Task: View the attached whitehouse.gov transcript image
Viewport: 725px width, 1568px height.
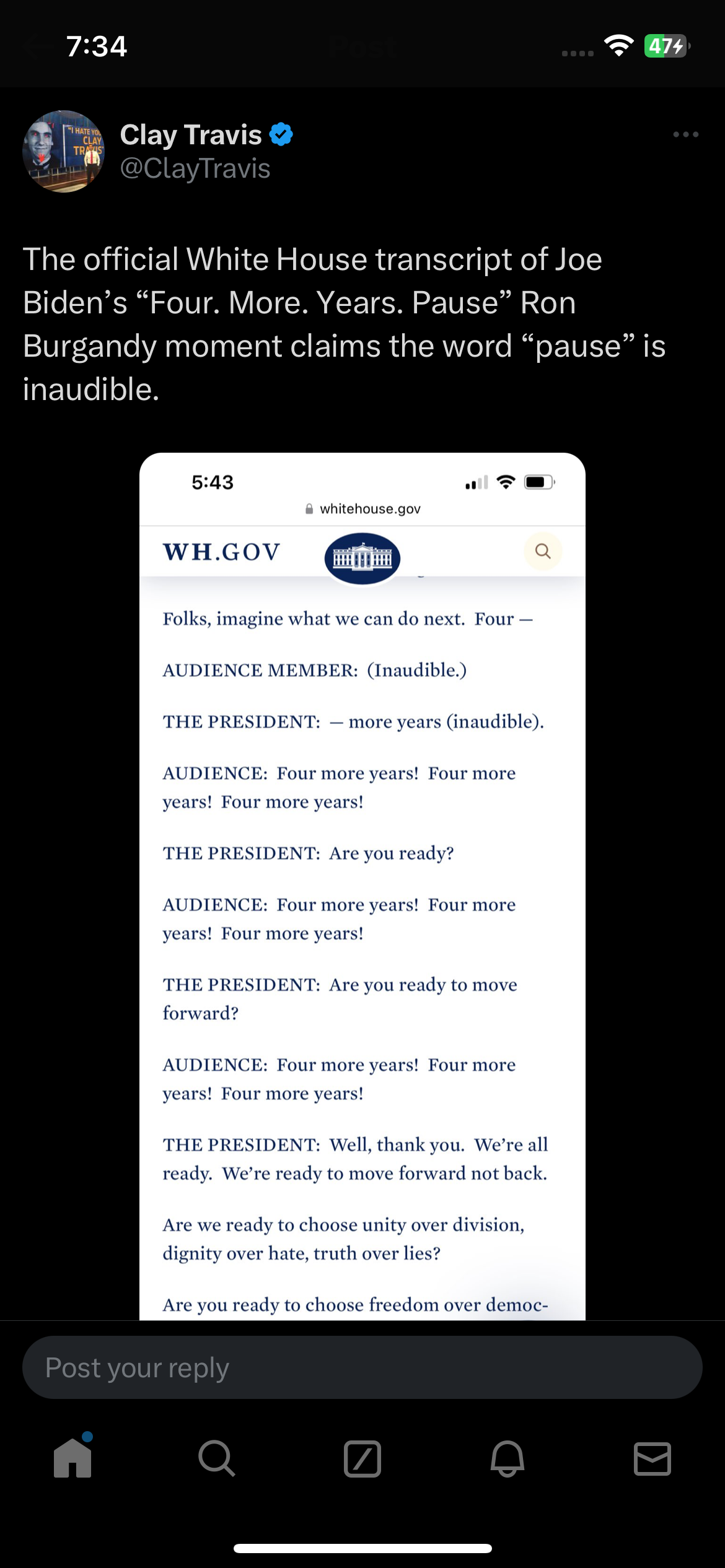Action: (x=362, y=886)
